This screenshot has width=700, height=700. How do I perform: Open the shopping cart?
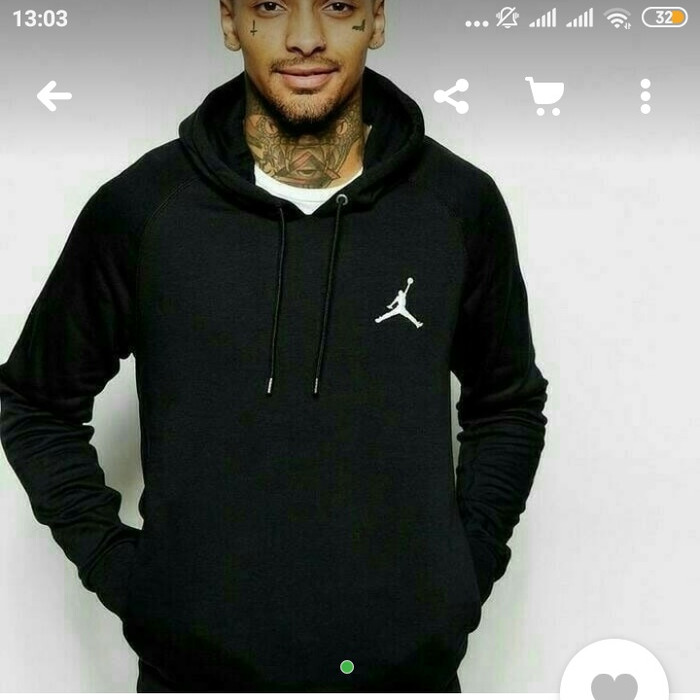click(x=545, y=96)
